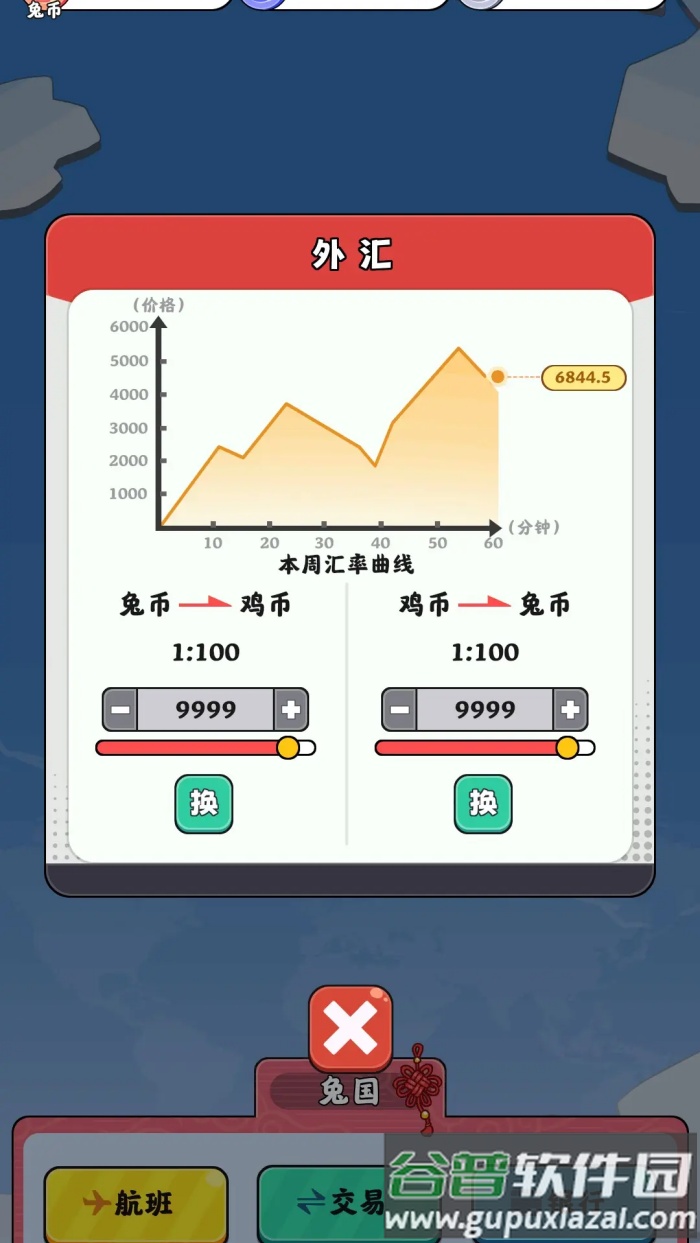Open the 交易 trade button
Viewport: 700px width, 1243px height.
pyautogui.click(x=330, y=1203)
